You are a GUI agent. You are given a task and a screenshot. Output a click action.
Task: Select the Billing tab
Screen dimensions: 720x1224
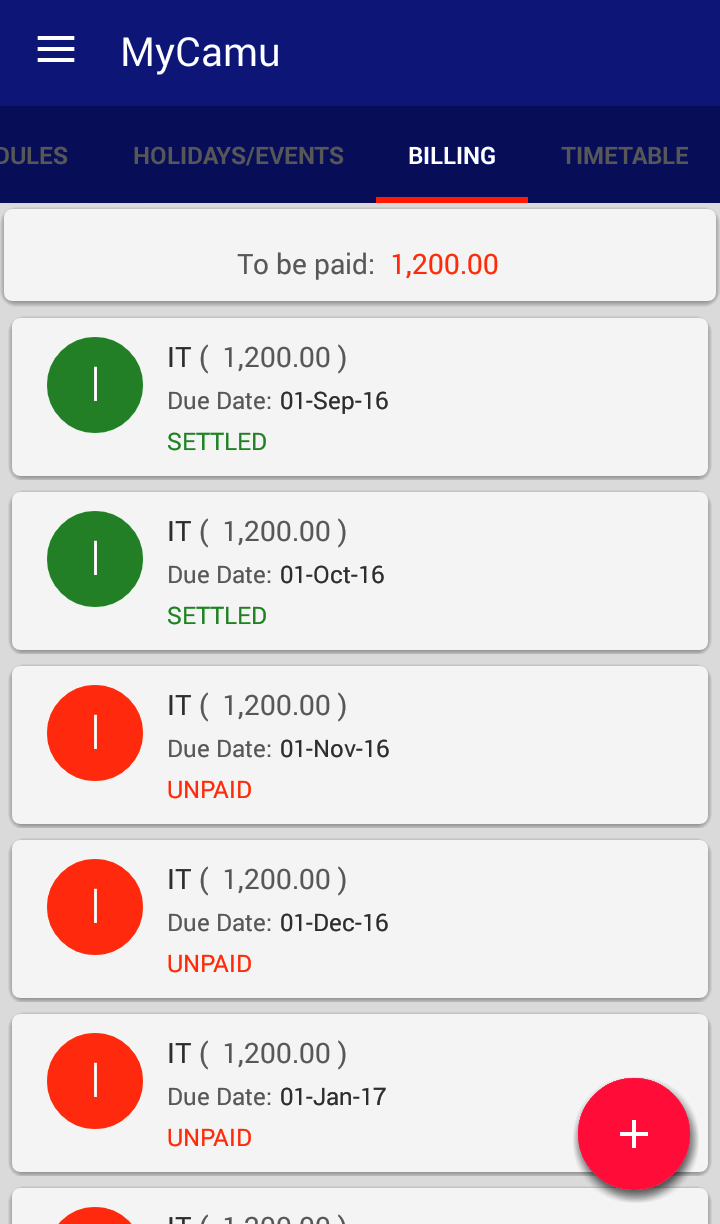click(452, 156)
